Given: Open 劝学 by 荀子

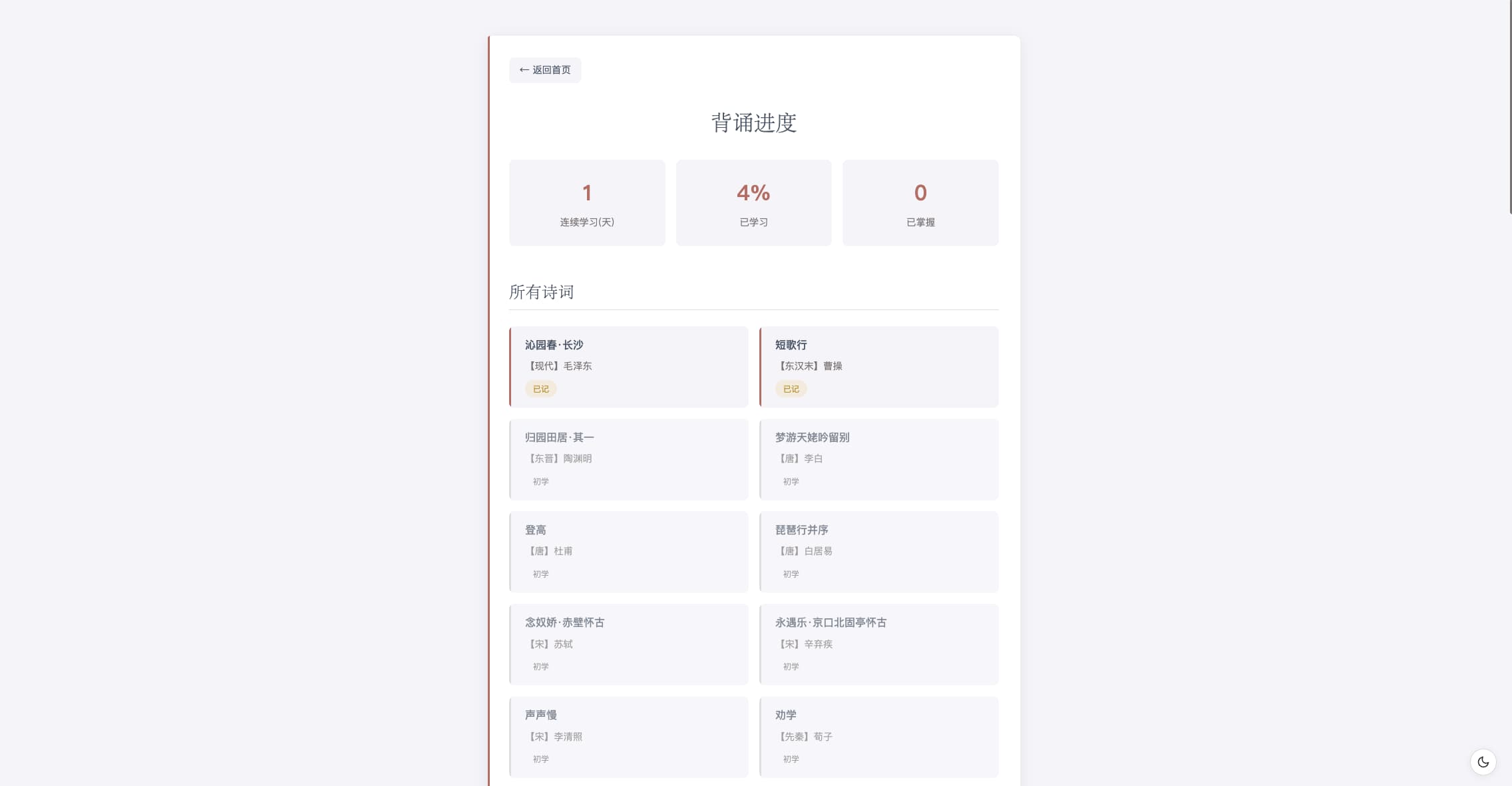Looking at the screenshot, I should coord(878,737).
